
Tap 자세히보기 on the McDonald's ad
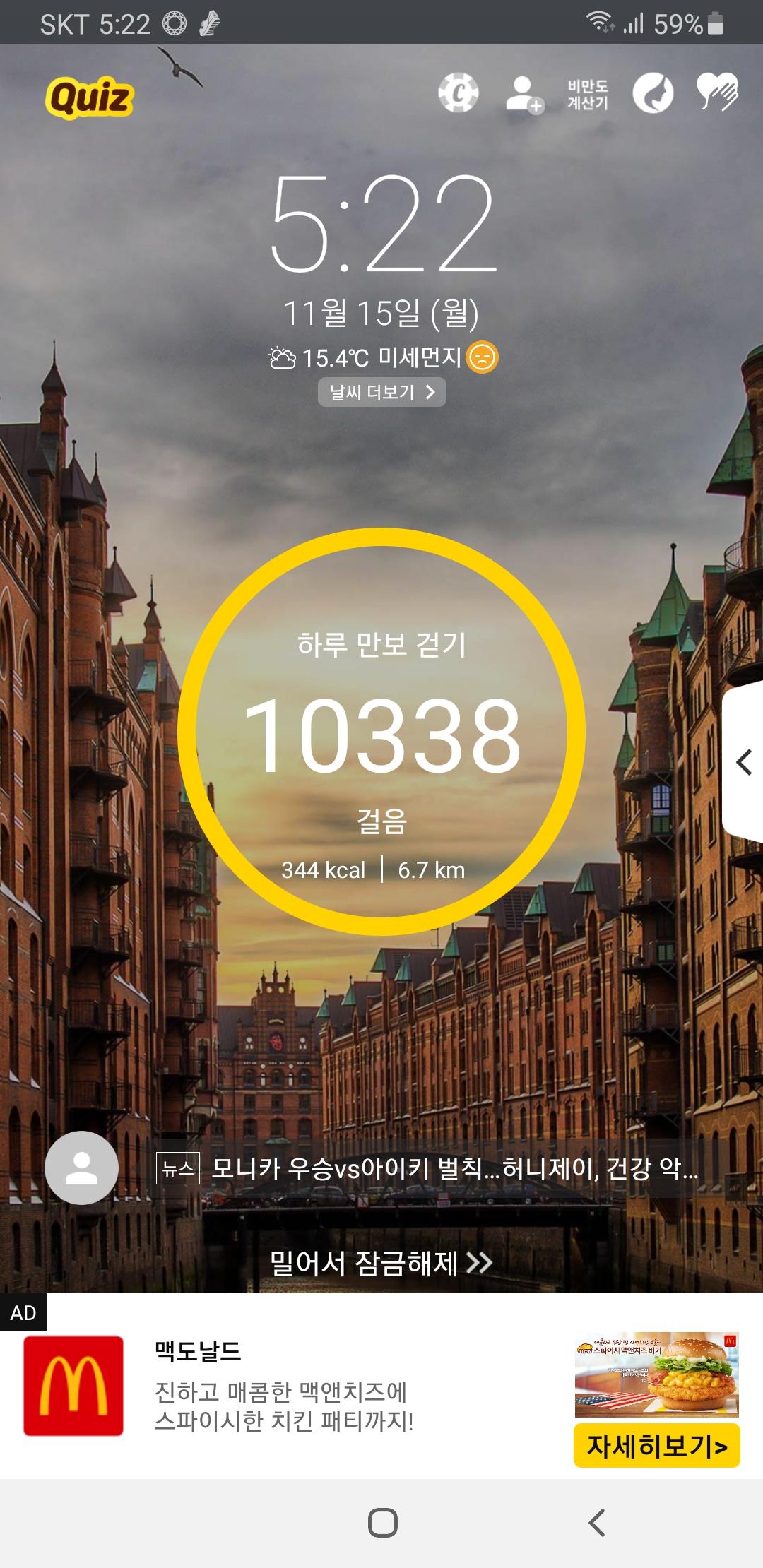(656, 1446)
